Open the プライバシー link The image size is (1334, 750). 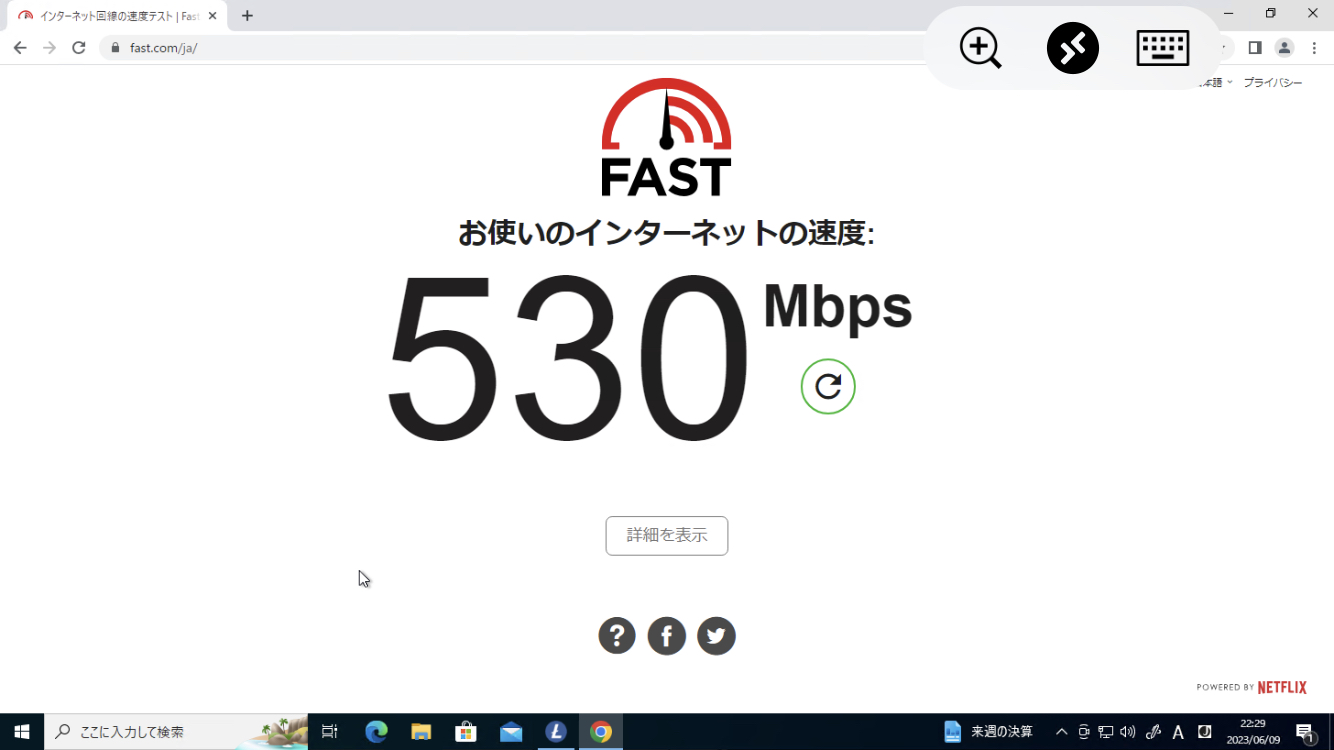point(1272,83)
